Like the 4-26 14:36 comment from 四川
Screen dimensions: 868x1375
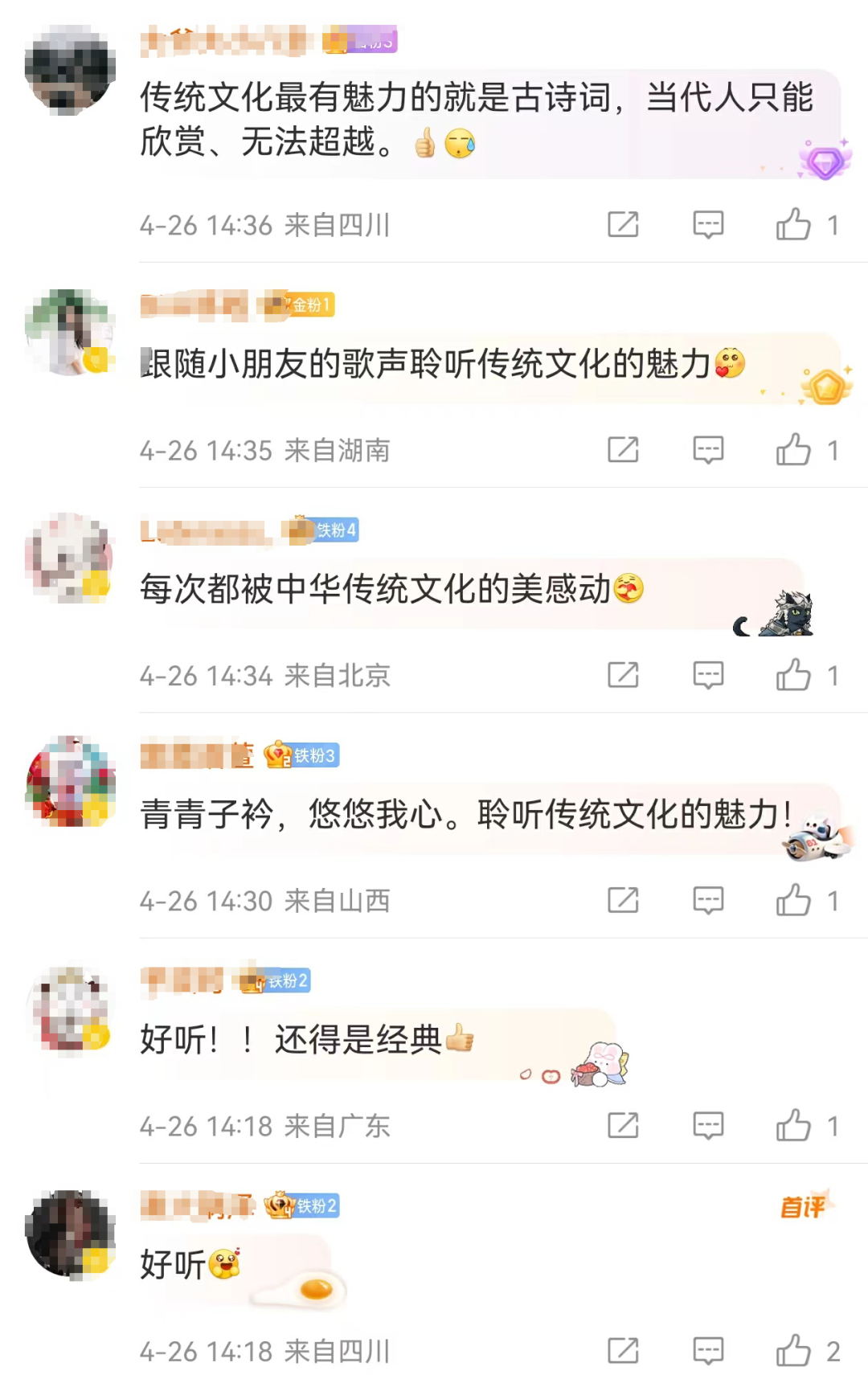point(793,225)
